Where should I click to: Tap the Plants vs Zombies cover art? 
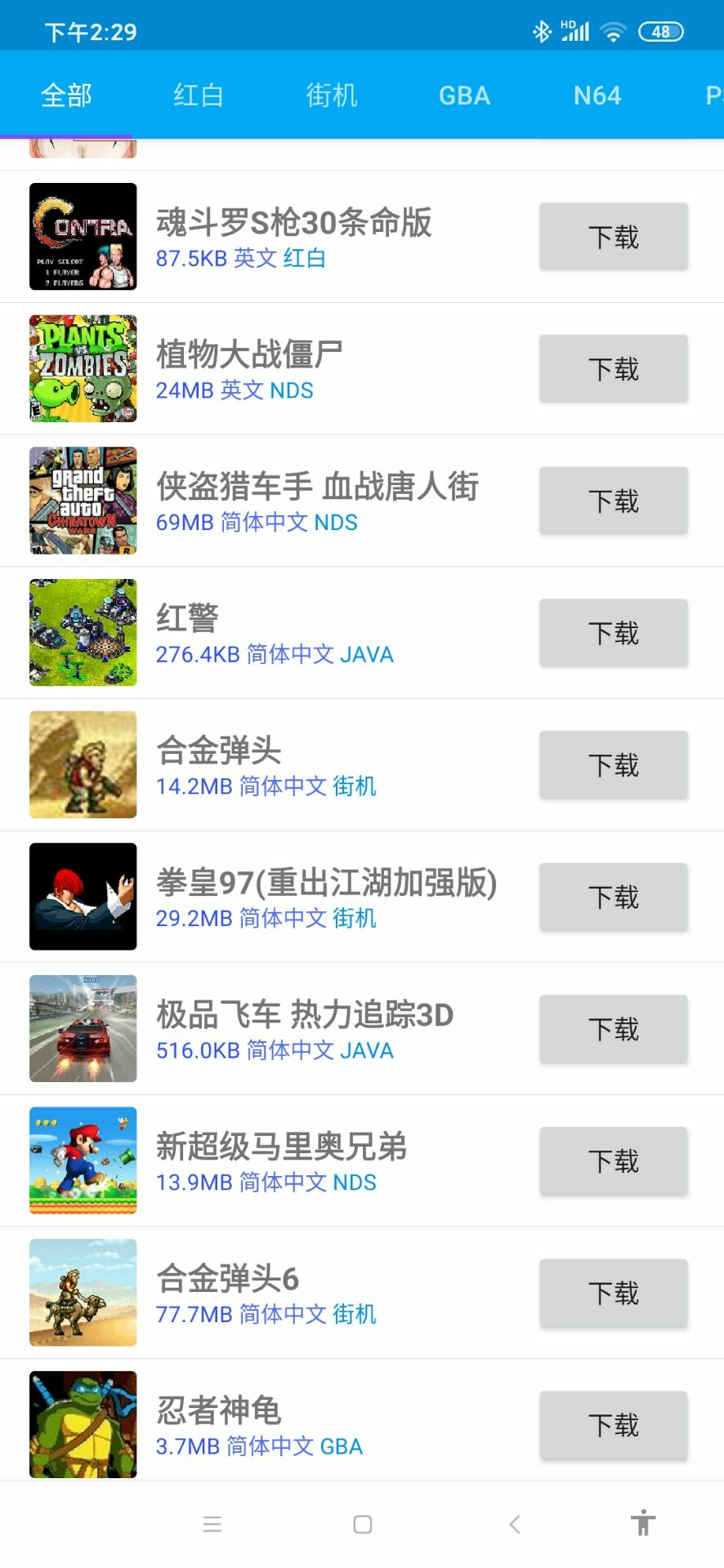coord(83,368)
